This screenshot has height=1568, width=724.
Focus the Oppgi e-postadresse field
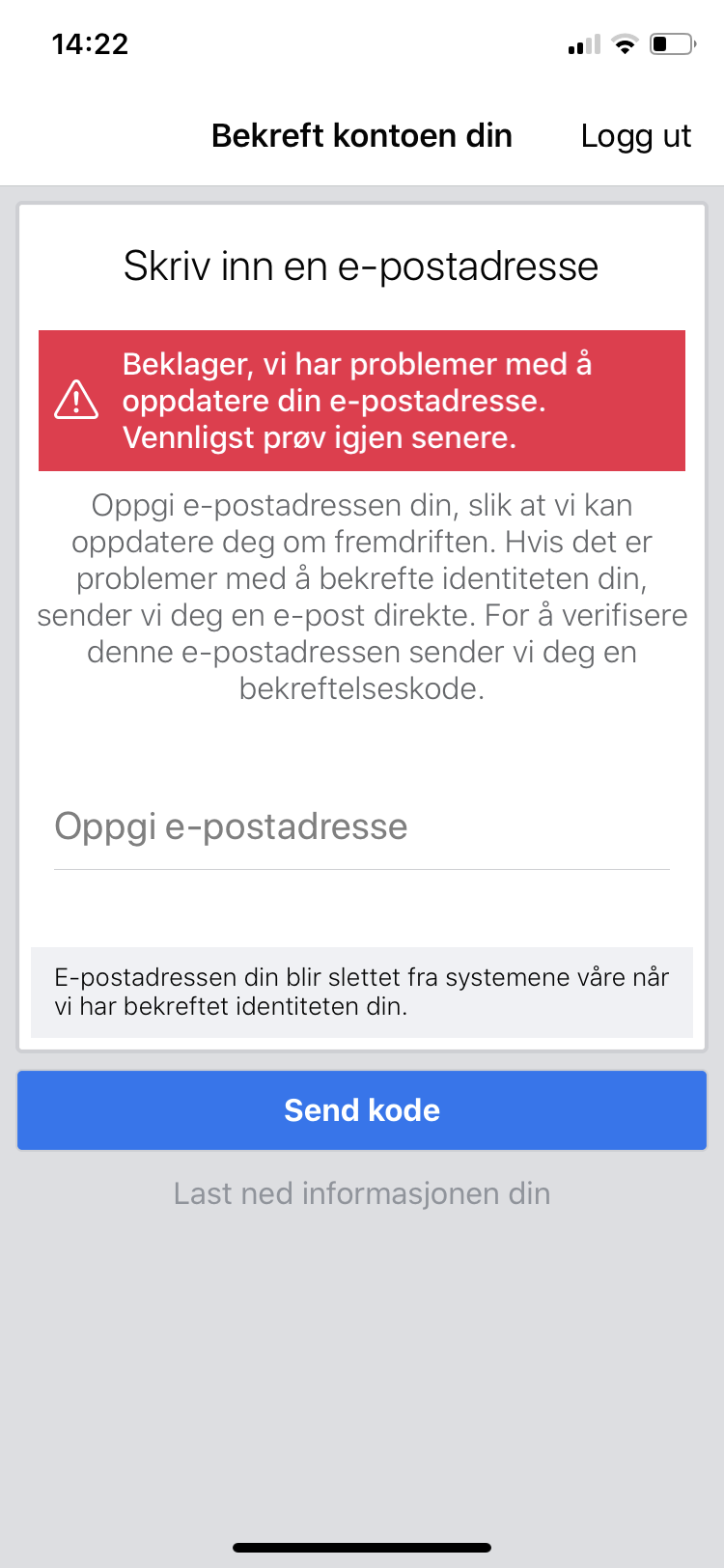click(x=362, y=827)
